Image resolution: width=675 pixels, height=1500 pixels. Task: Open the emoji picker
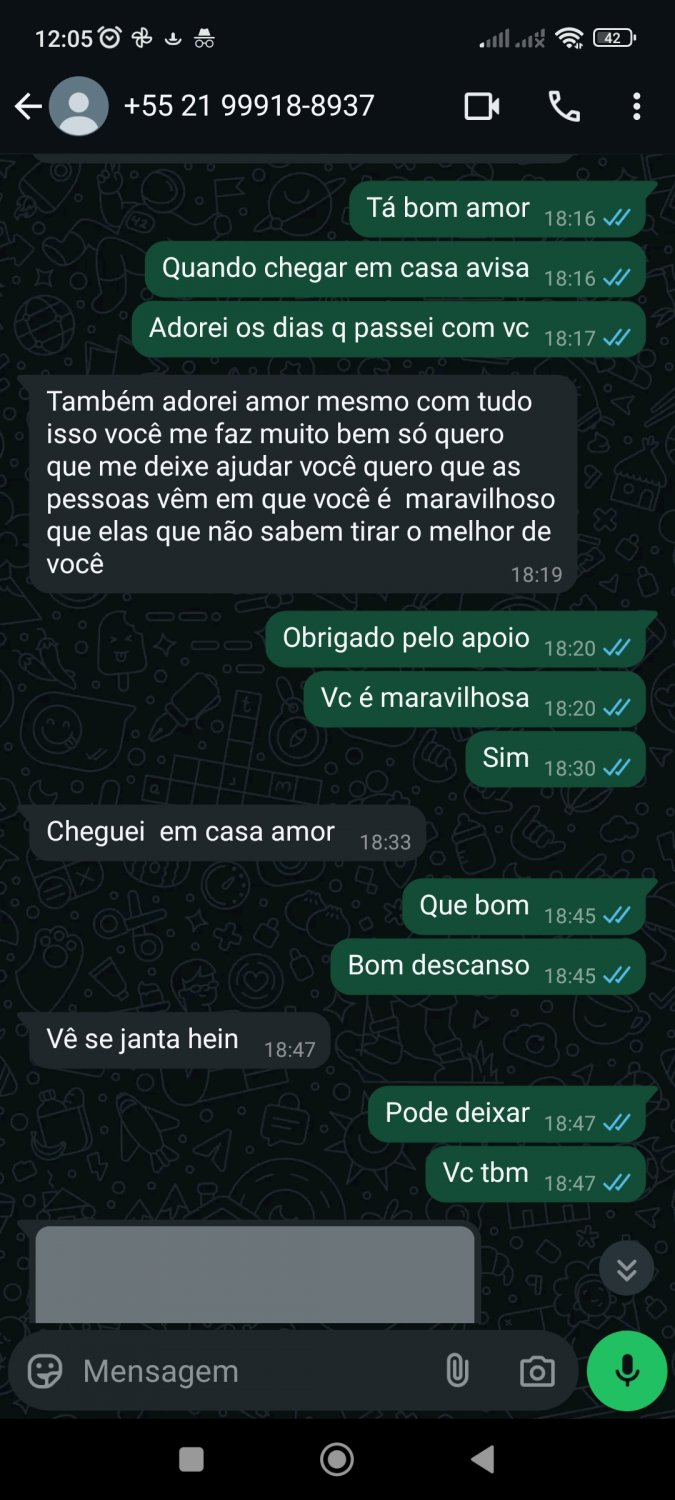coord(45,1371)
